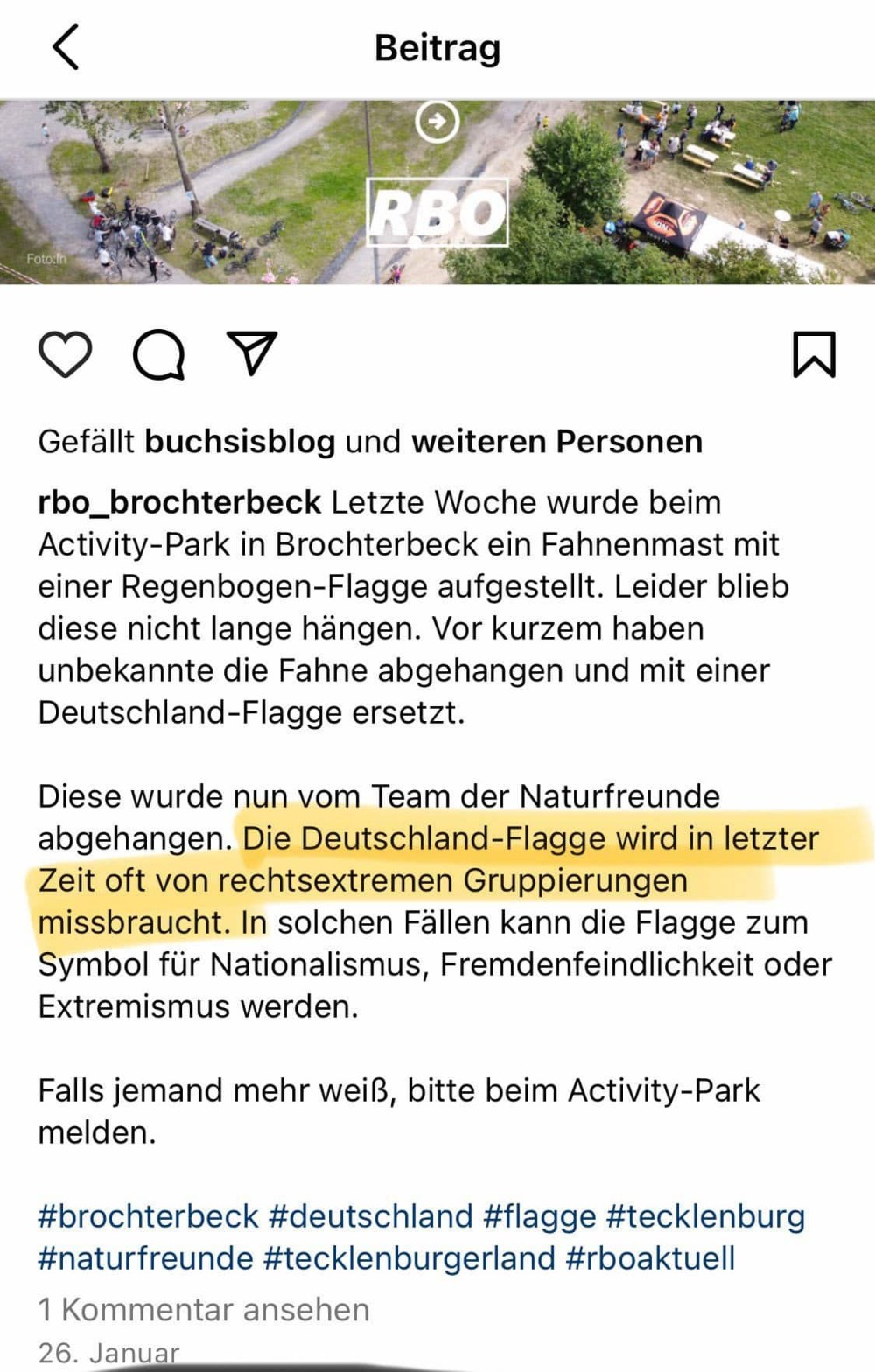Open the #brochterbeck hashtag
Viewport: 875px width, 1372px height.
pos(148,1216)
